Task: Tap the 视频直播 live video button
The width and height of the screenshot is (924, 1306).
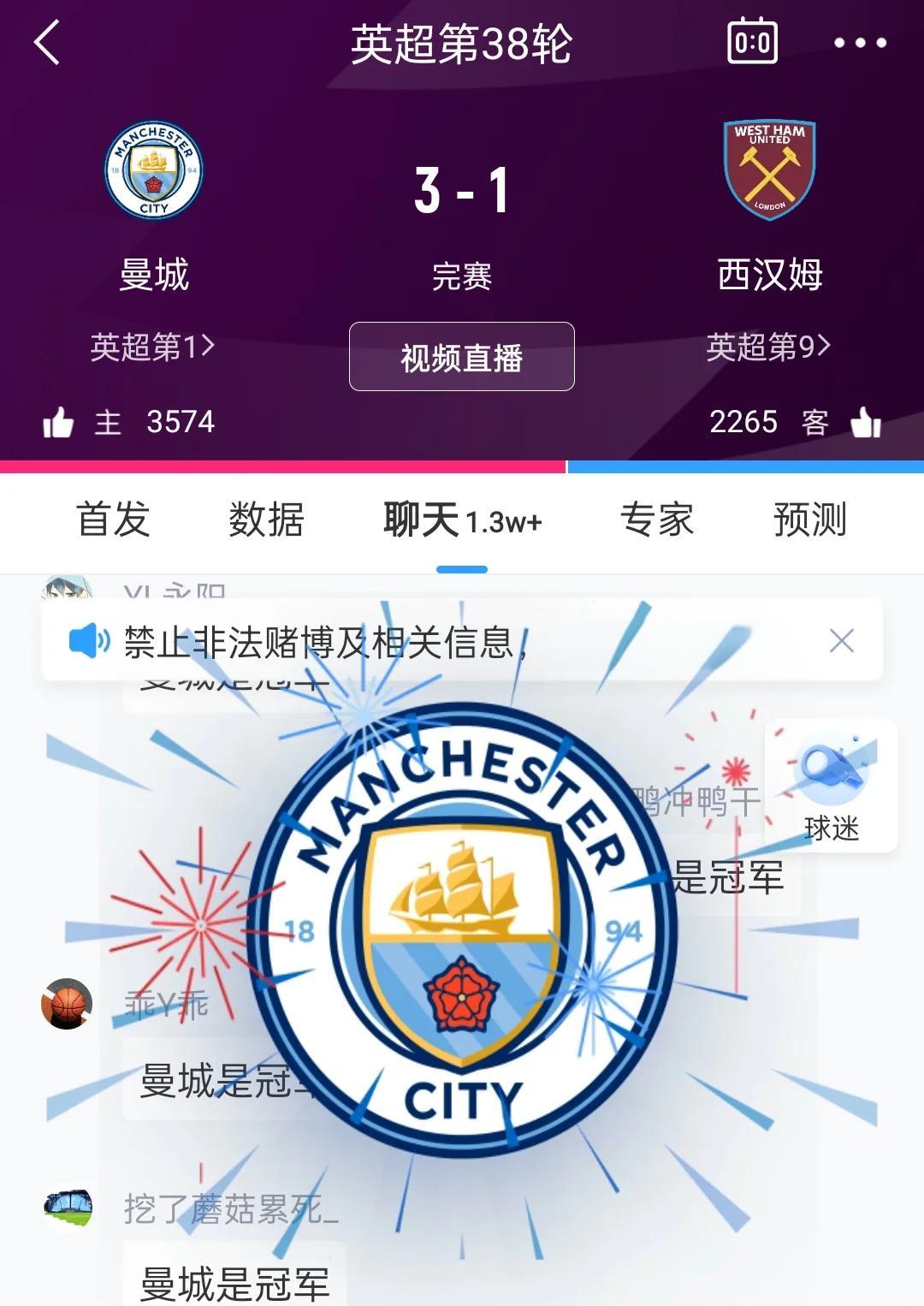Action: pyautogui.click(x=462, y=357)
